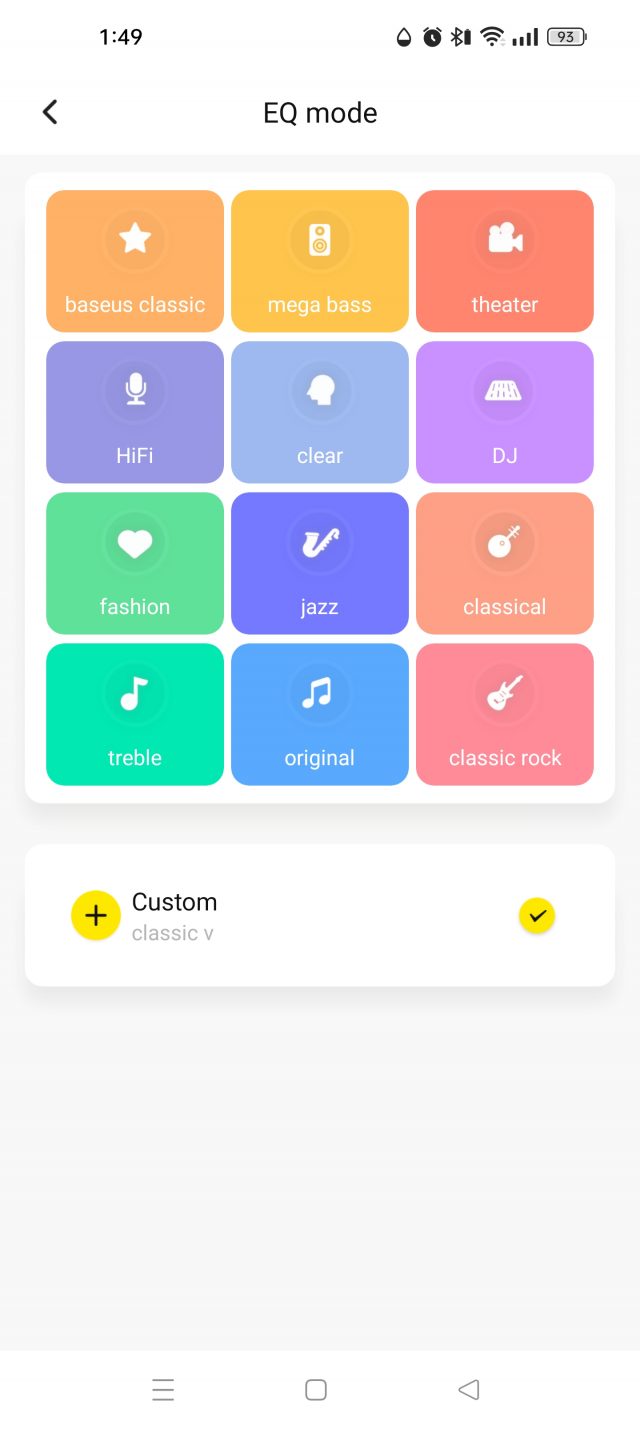The width and height of the screenshot is (640, 1429).
Task: Select the baseus classic EQ preset
Action: click(x=135, y=261)
